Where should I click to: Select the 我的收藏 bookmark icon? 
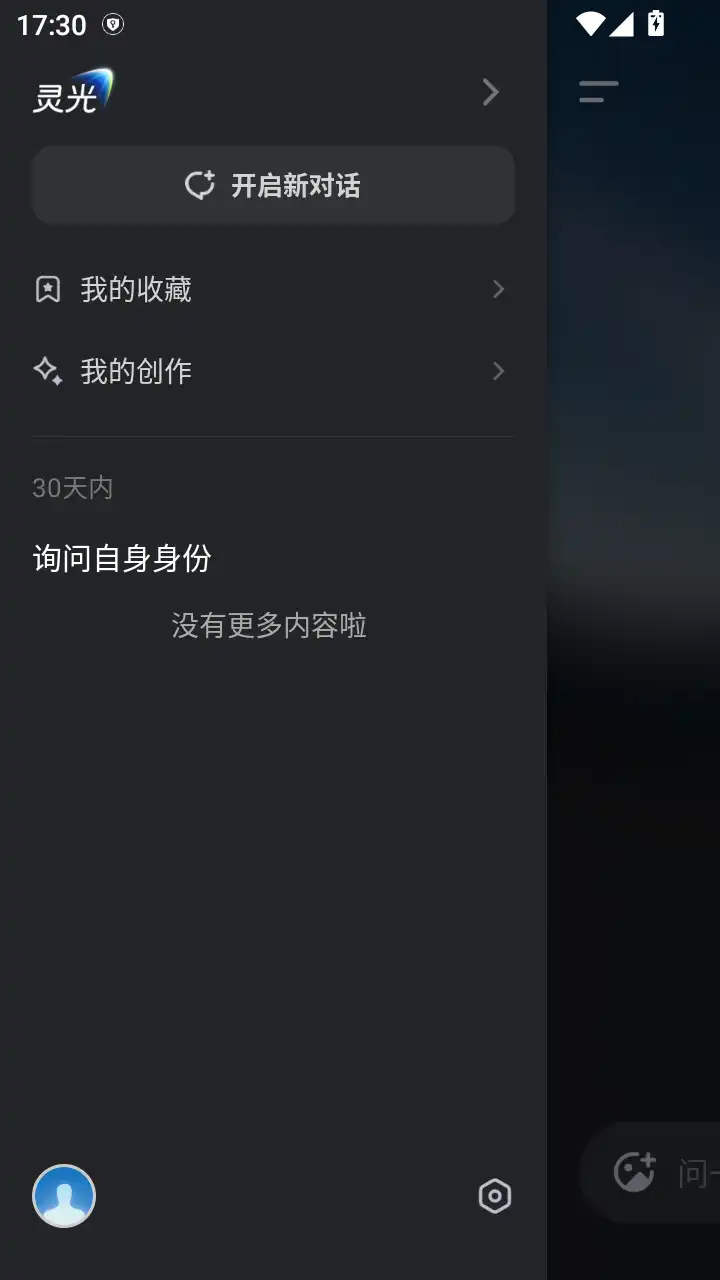[47, 289]
